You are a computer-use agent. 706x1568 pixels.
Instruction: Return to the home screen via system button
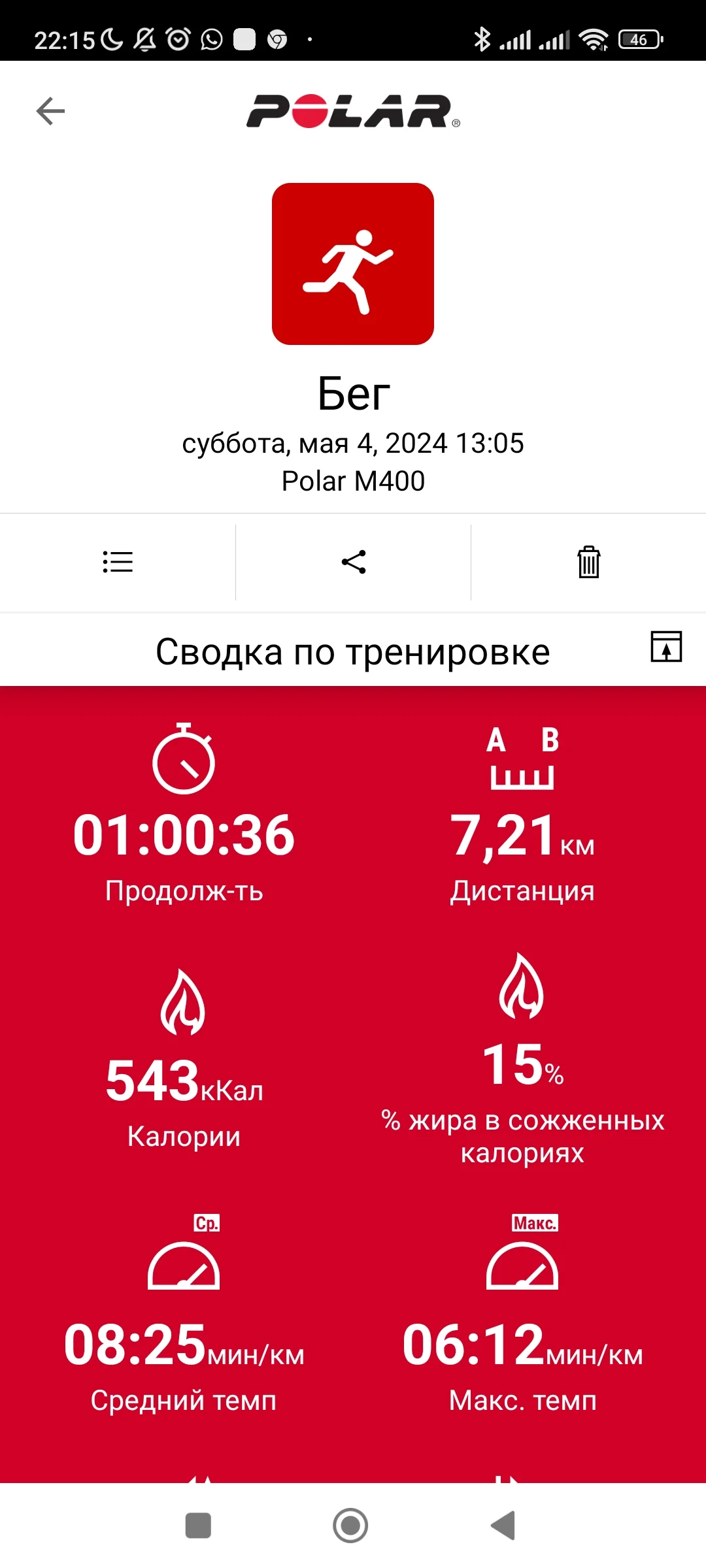(x=350, y=1526)
